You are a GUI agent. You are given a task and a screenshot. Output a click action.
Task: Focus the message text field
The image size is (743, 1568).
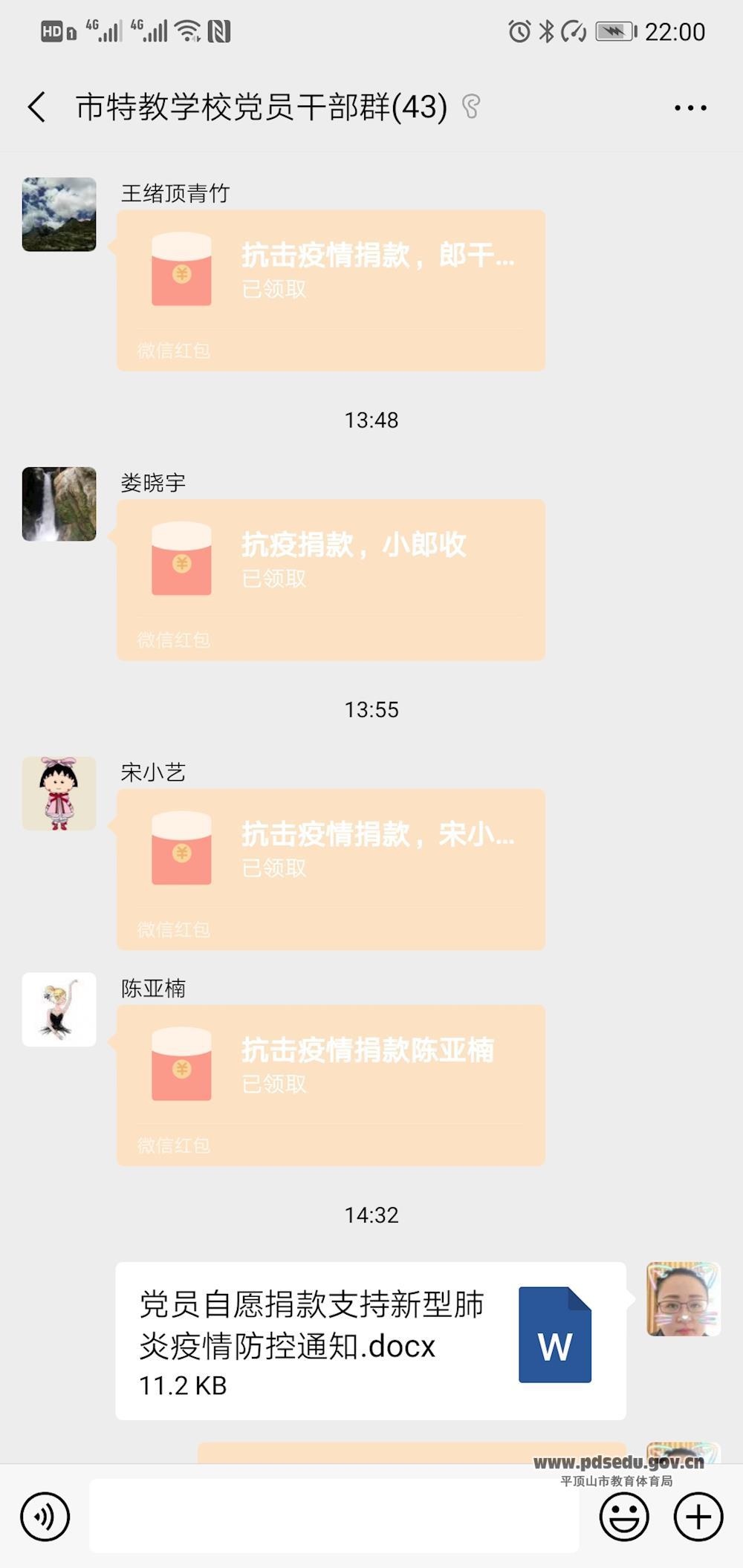tap(334, 1515)
